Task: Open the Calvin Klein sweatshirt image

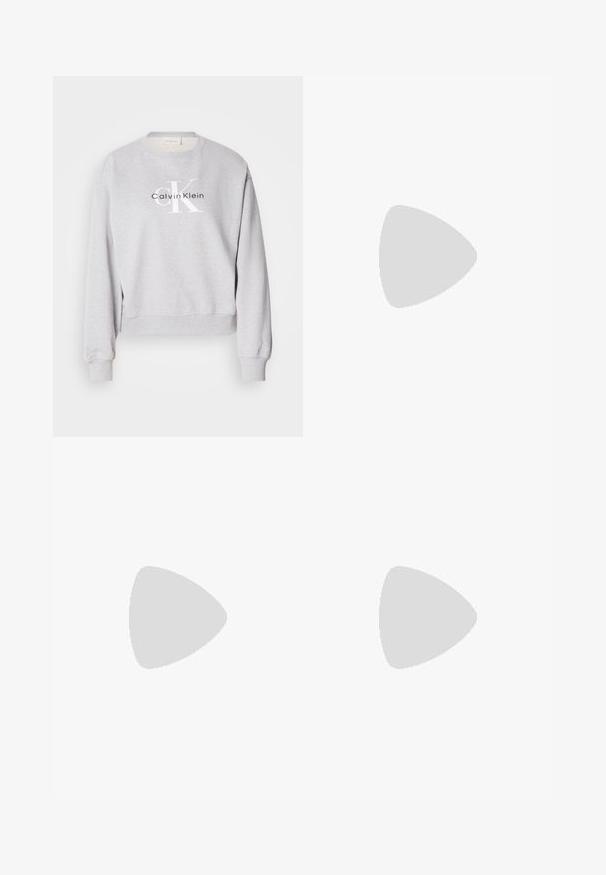Action: (x=177, y=256)
